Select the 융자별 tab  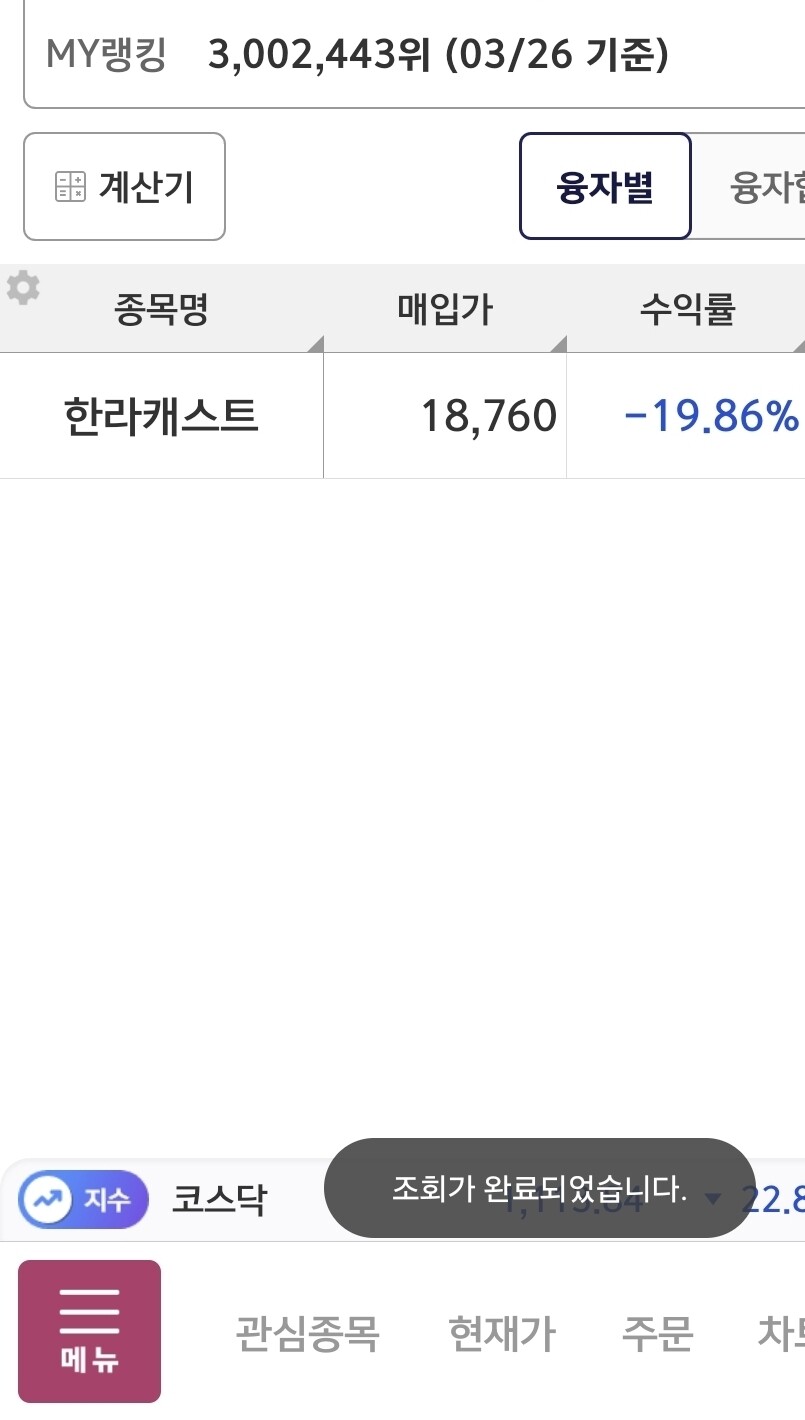pyautogui.click(x=605, y=187)
